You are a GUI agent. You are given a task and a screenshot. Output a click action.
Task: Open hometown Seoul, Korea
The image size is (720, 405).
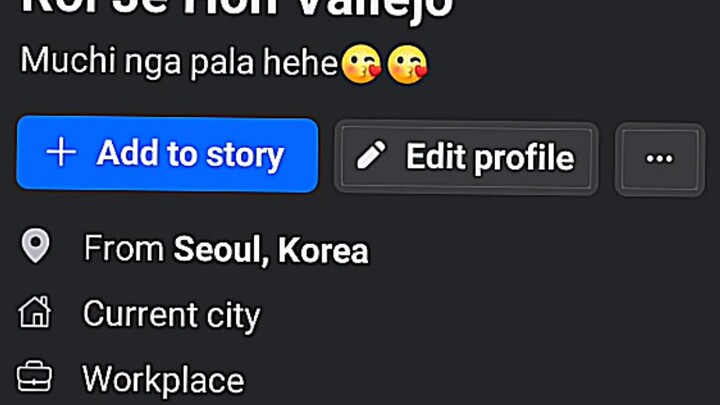[270, 250]
